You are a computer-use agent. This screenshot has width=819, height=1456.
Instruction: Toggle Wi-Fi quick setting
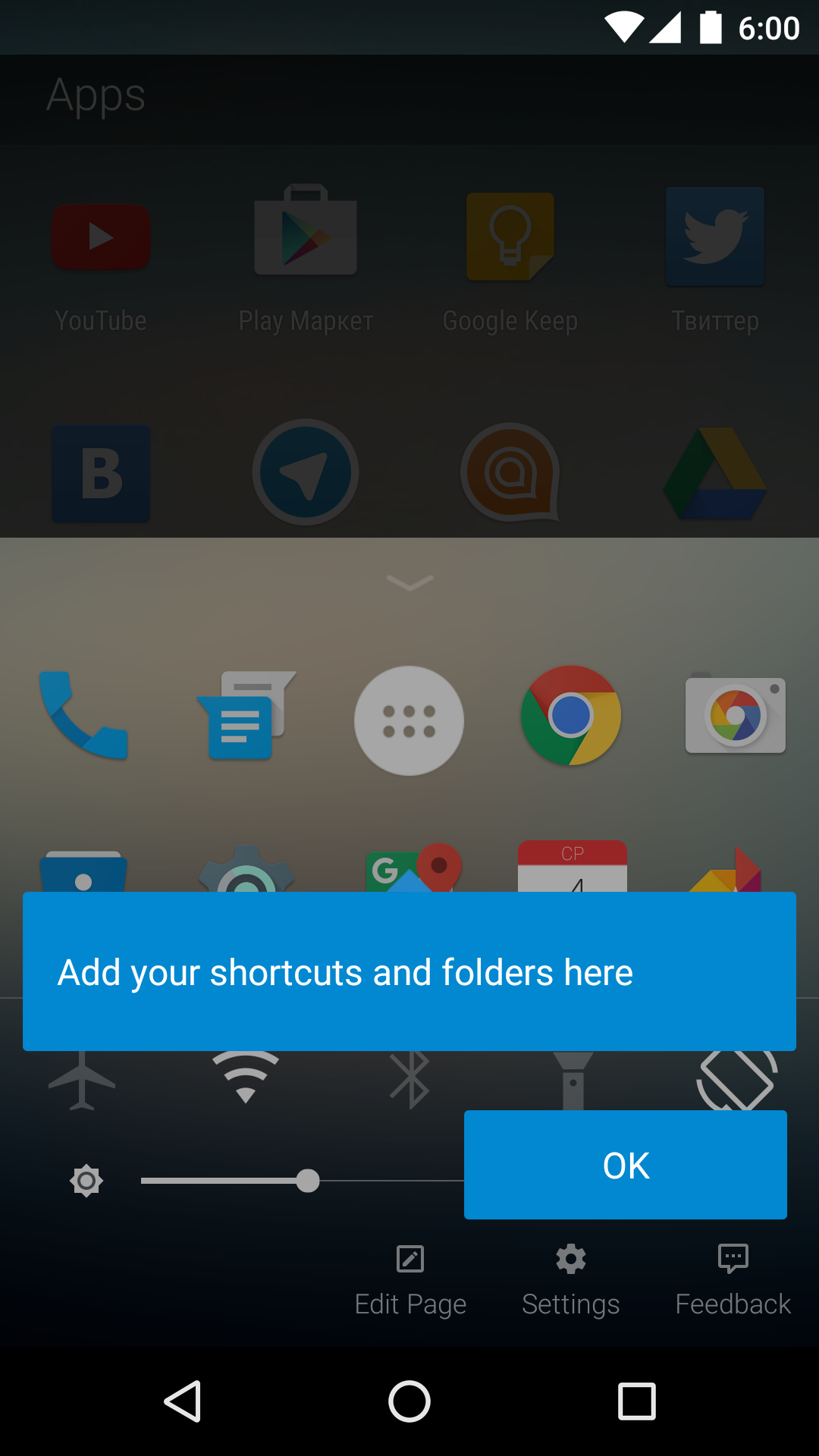[x=246, y=1078]
